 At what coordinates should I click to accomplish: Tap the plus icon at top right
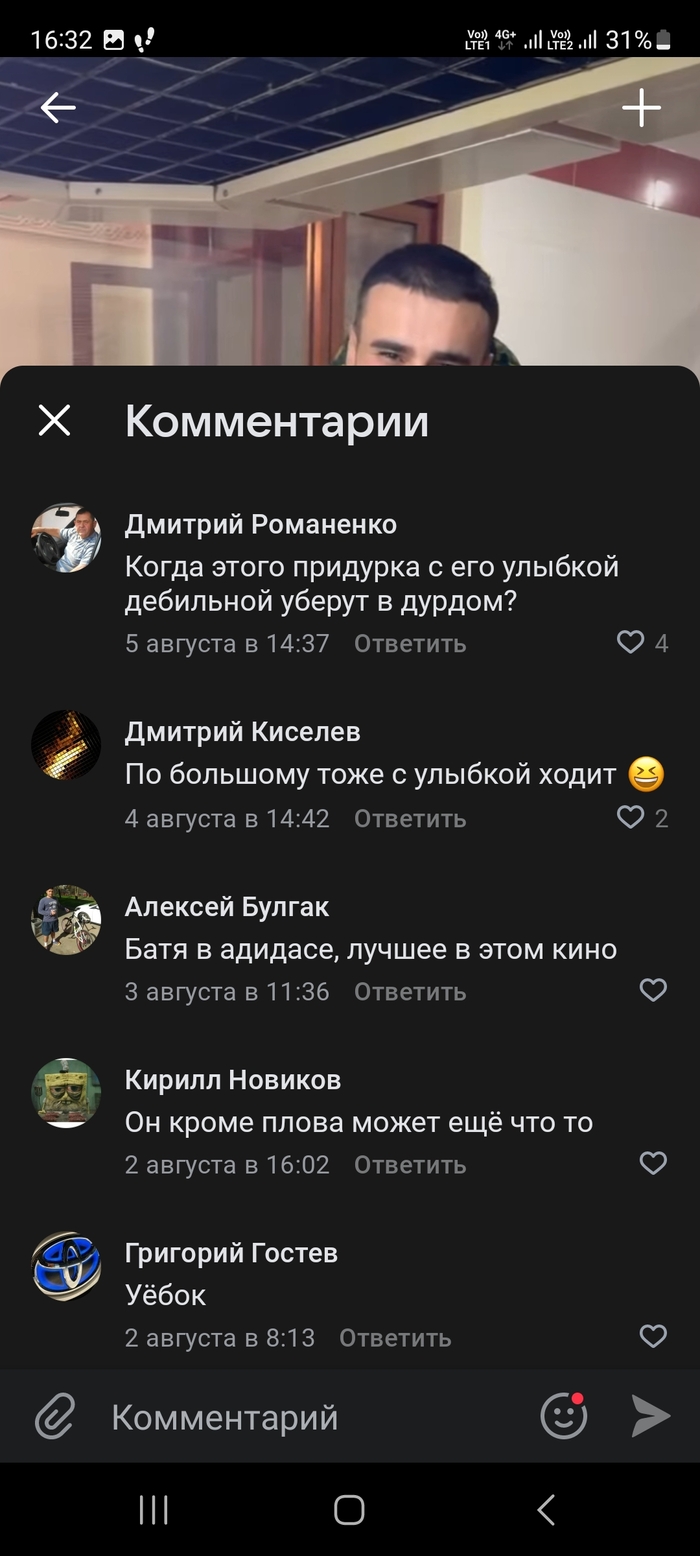[641, 108]
